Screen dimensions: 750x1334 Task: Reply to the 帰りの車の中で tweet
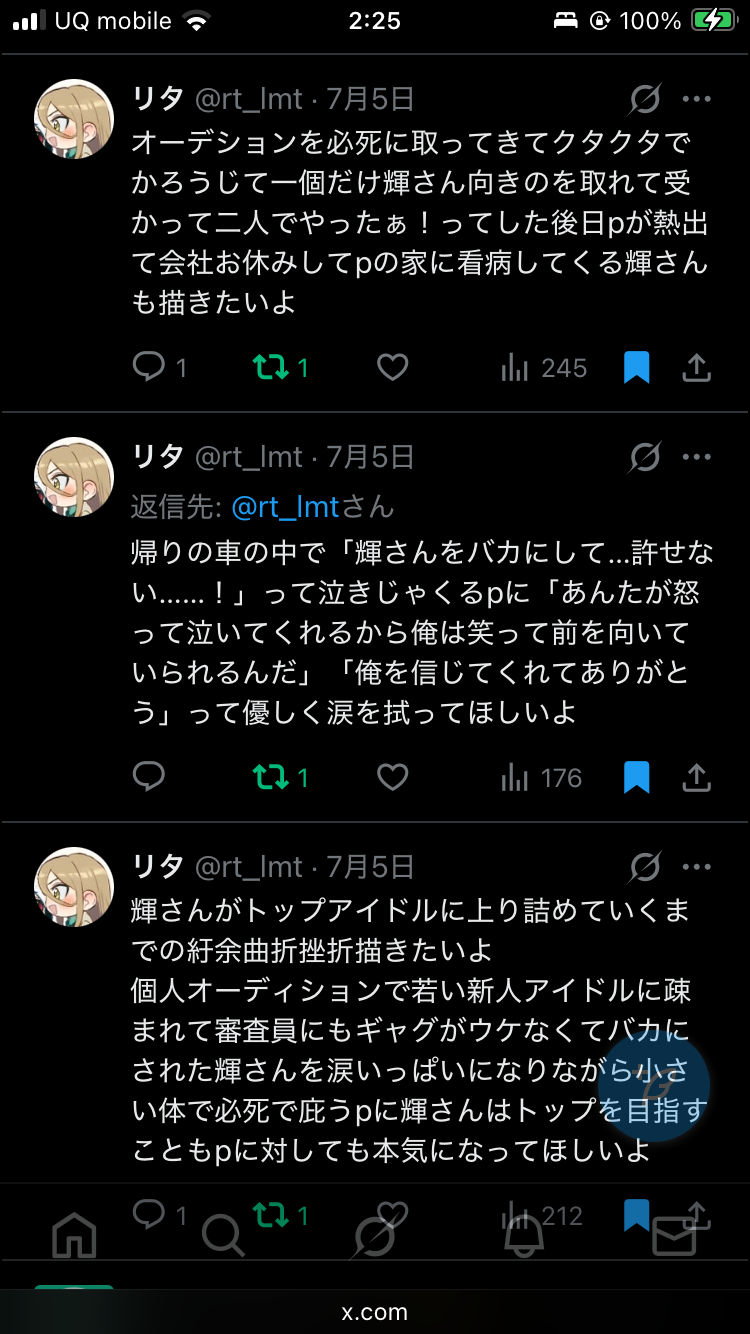point(149,777)
